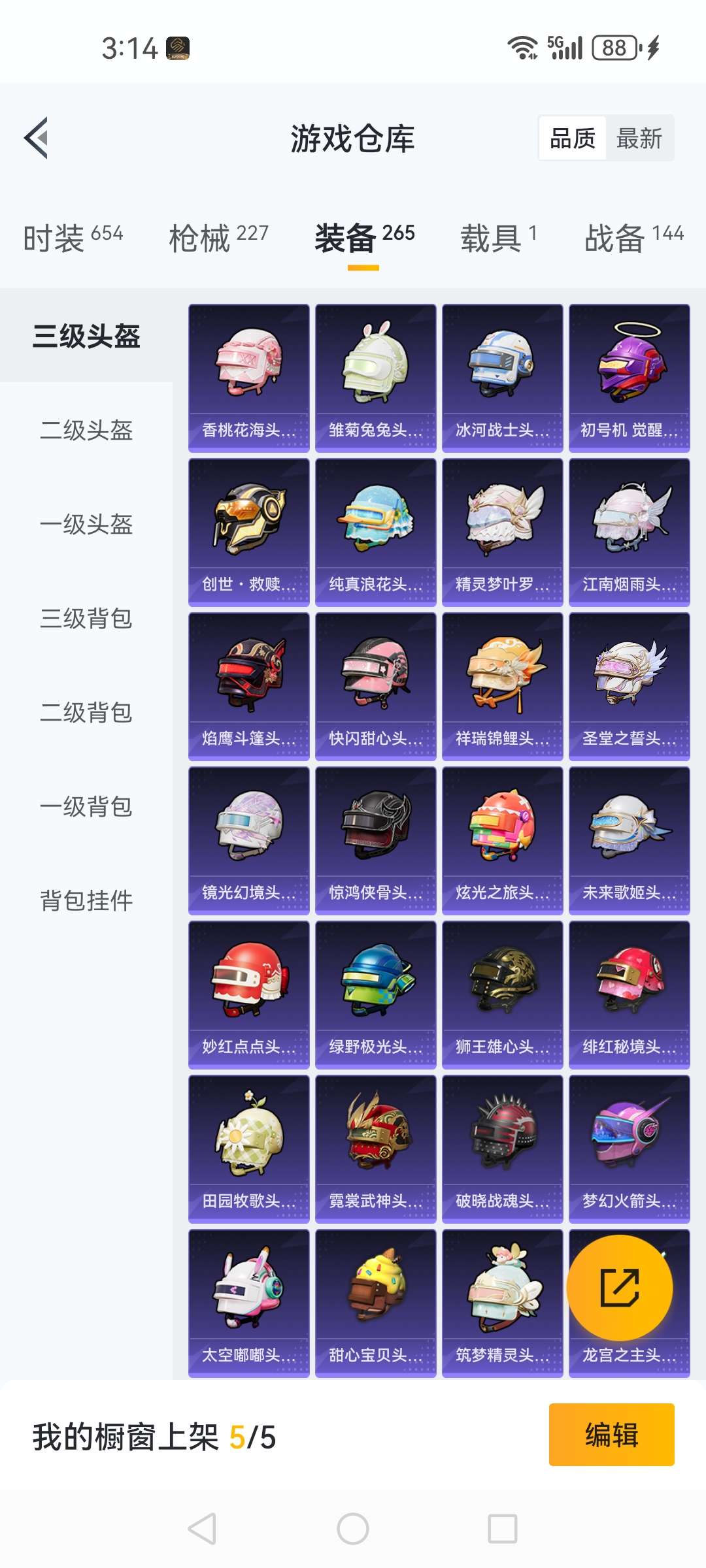This screenshot has width=706, height=1568.
Task: Tap the 编辑 button
Action: point(612,1435)
